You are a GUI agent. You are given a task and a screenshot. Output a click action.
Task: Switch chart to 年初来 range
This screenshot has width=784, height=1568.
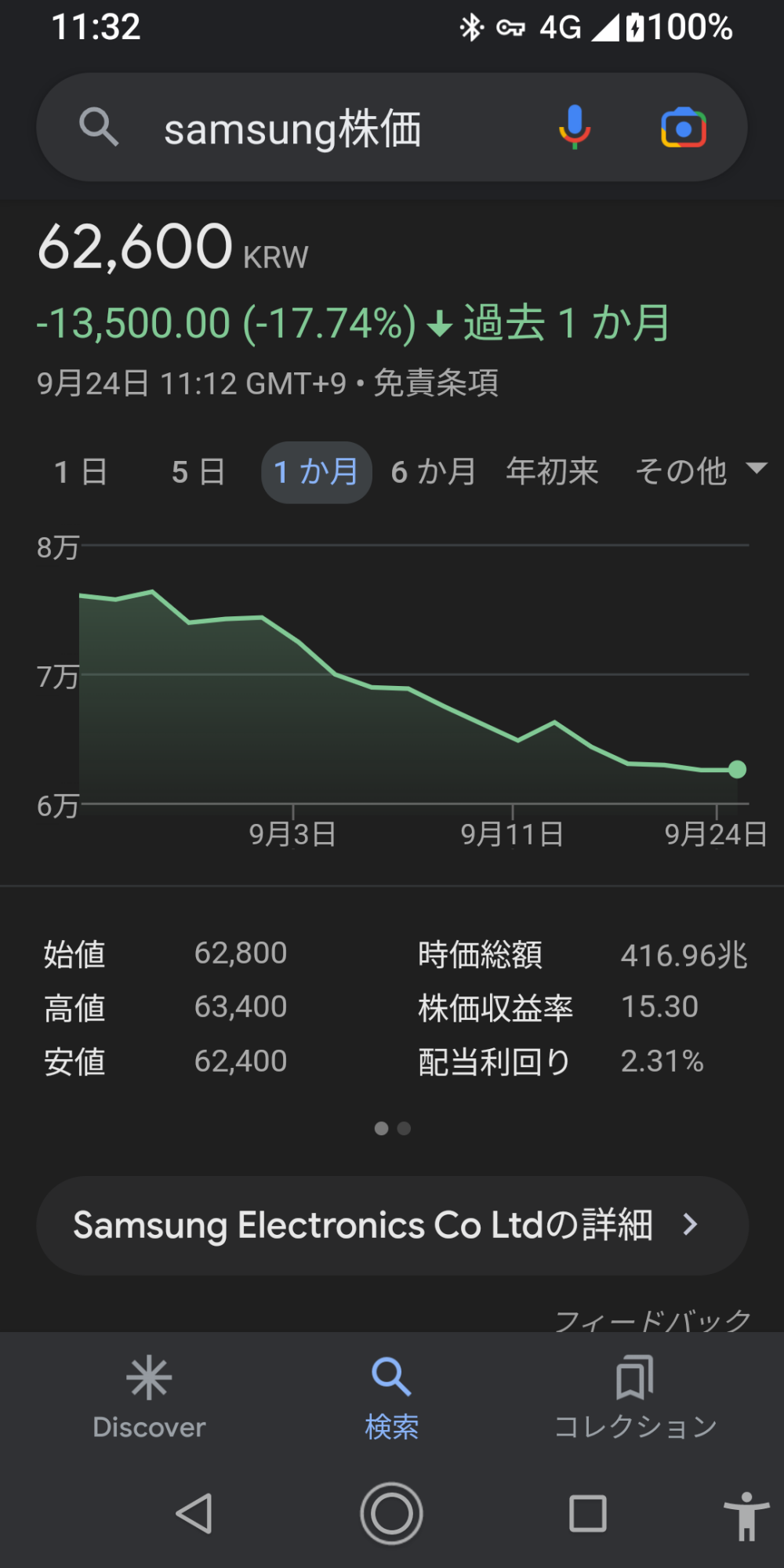(x=553, y=472)
